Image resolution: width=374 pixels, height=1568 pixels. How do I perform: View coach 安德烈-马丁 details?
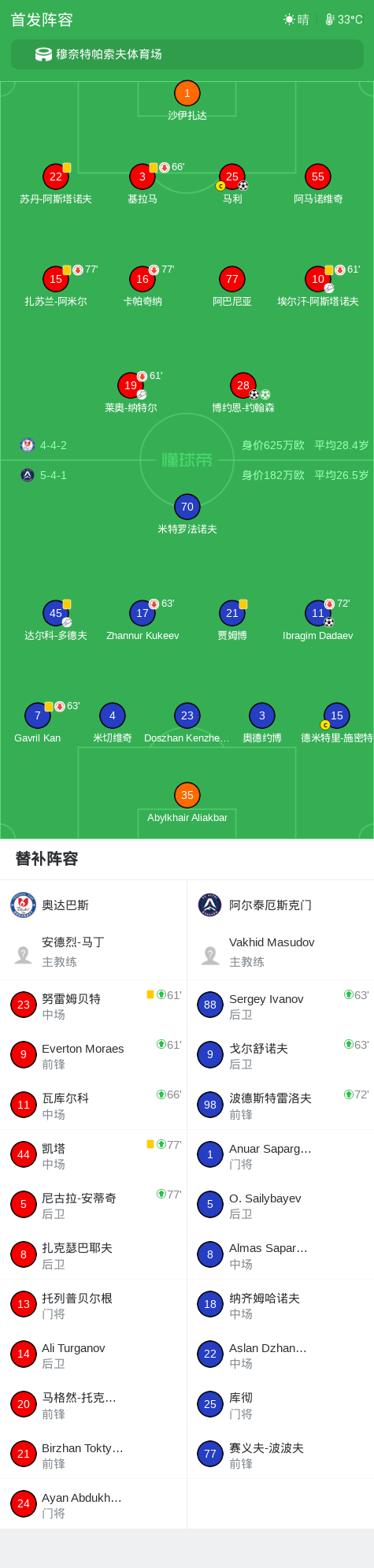(x=94, y=952)
